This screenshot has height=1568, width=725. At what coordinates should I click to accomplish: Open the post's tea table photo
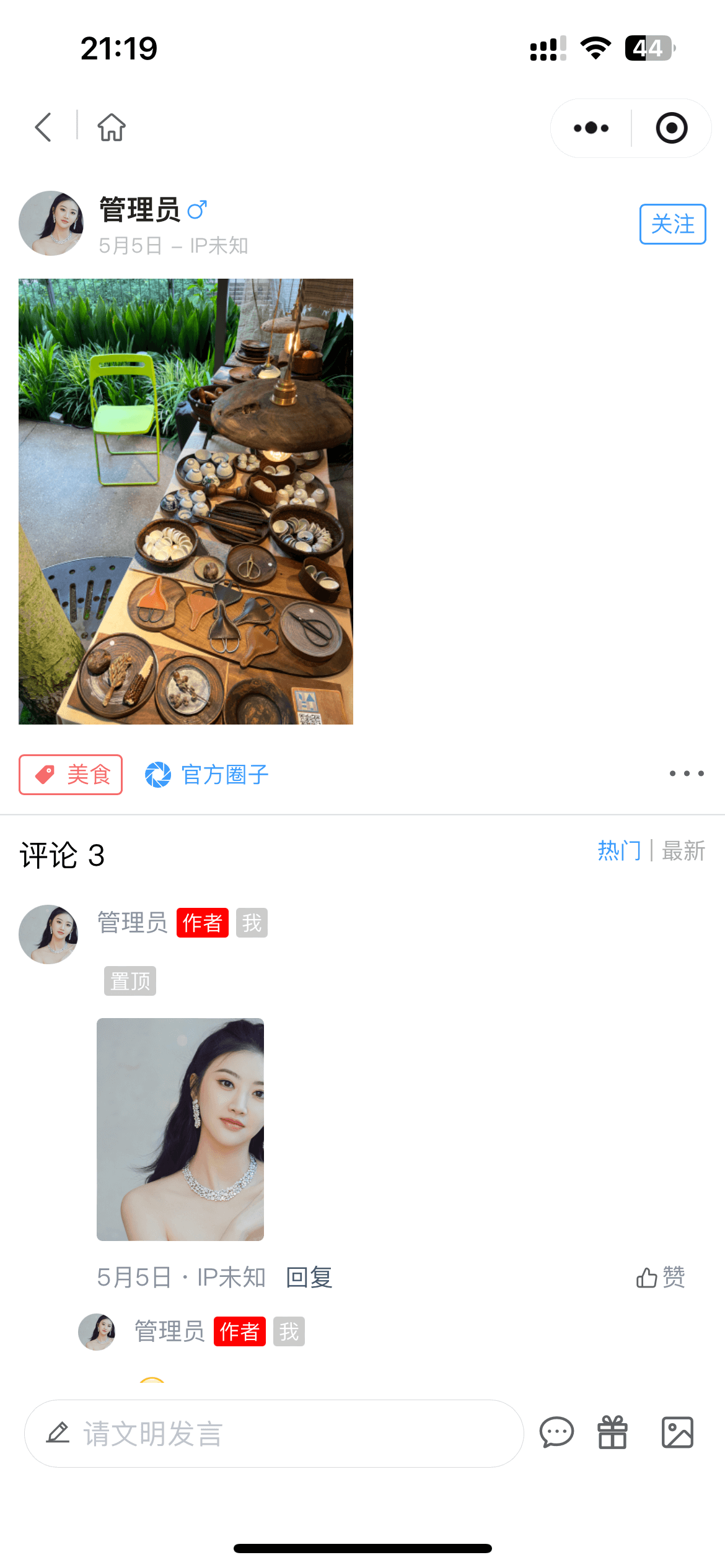tap(186, 502)
